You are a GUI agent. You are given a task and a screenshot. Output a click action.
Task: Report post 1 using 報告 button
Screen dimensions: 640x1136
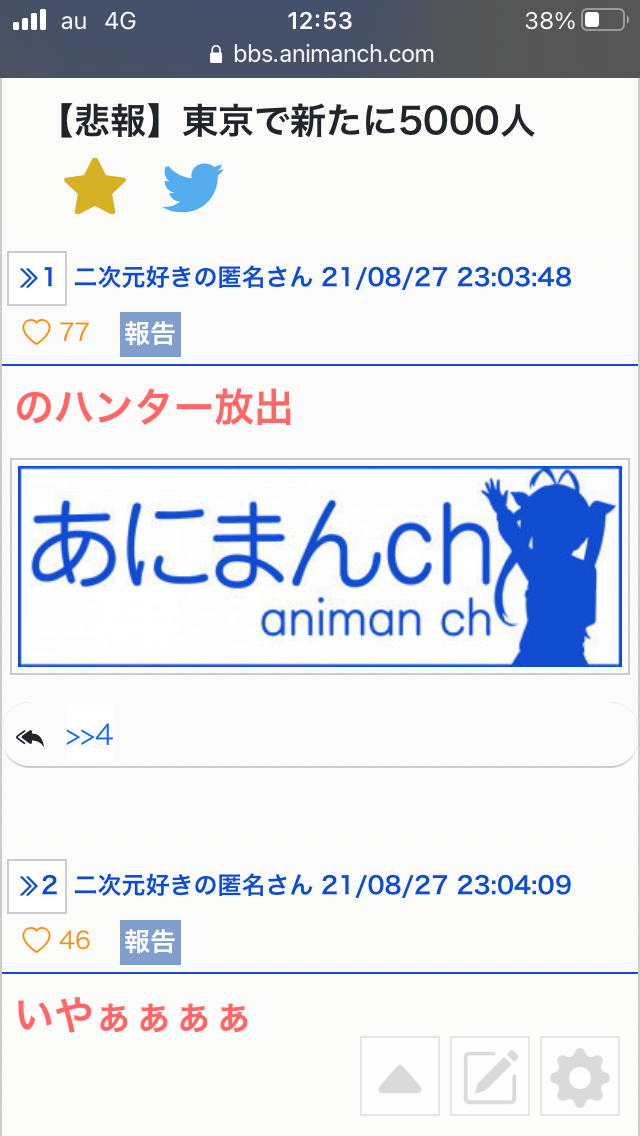[150, 334]
